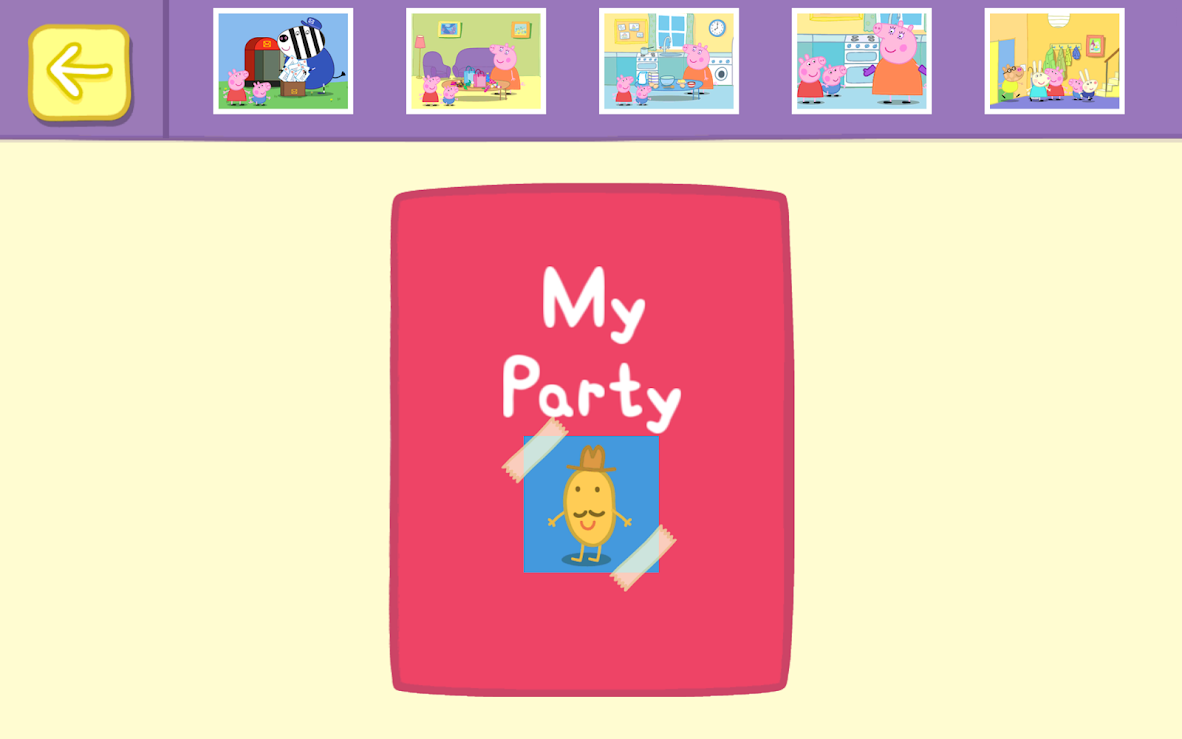Open the My Party scrapbook cover

(x=591, y=438)
